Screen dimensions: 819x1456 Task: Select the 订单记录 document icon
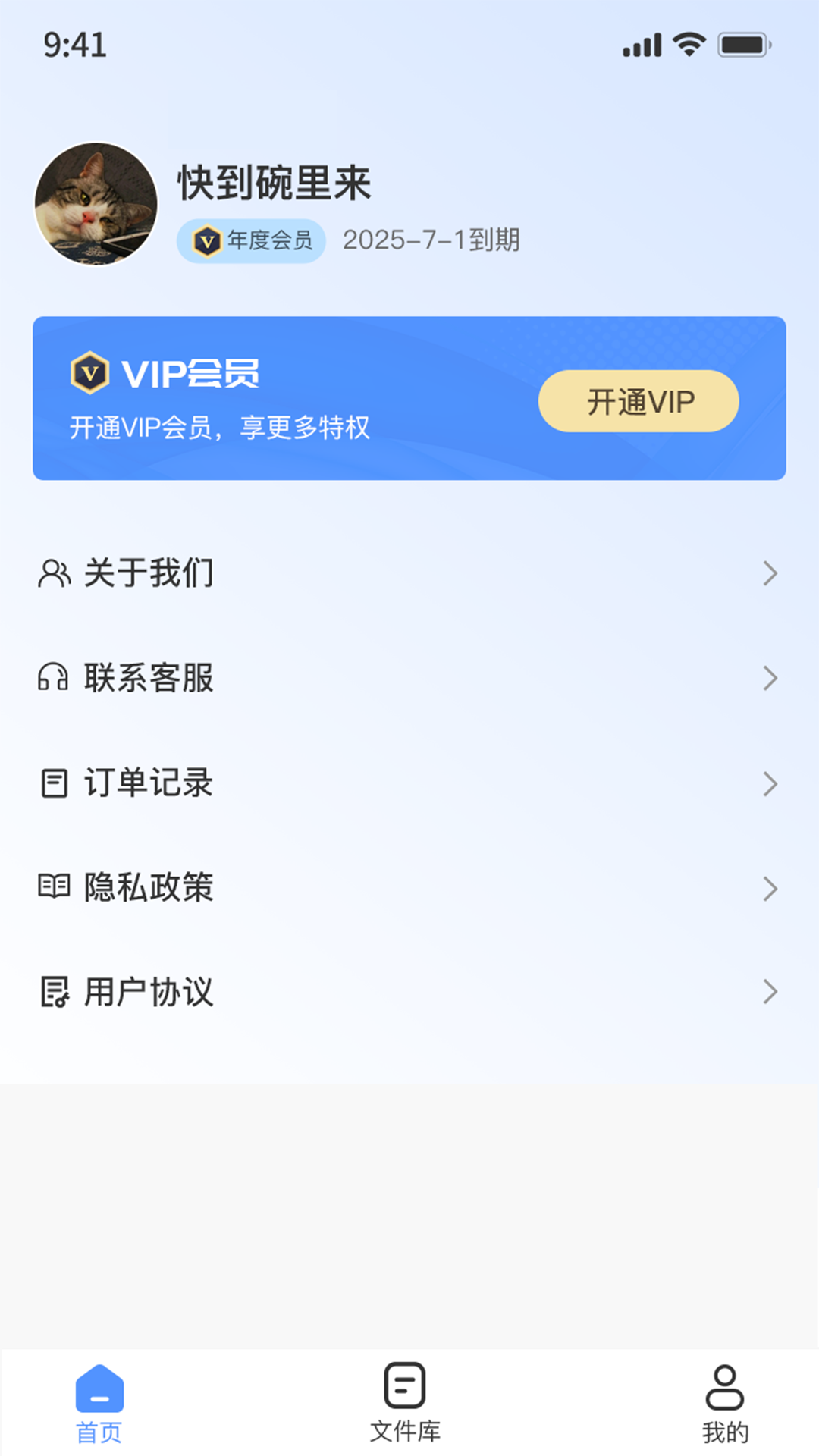pos(53,783)
